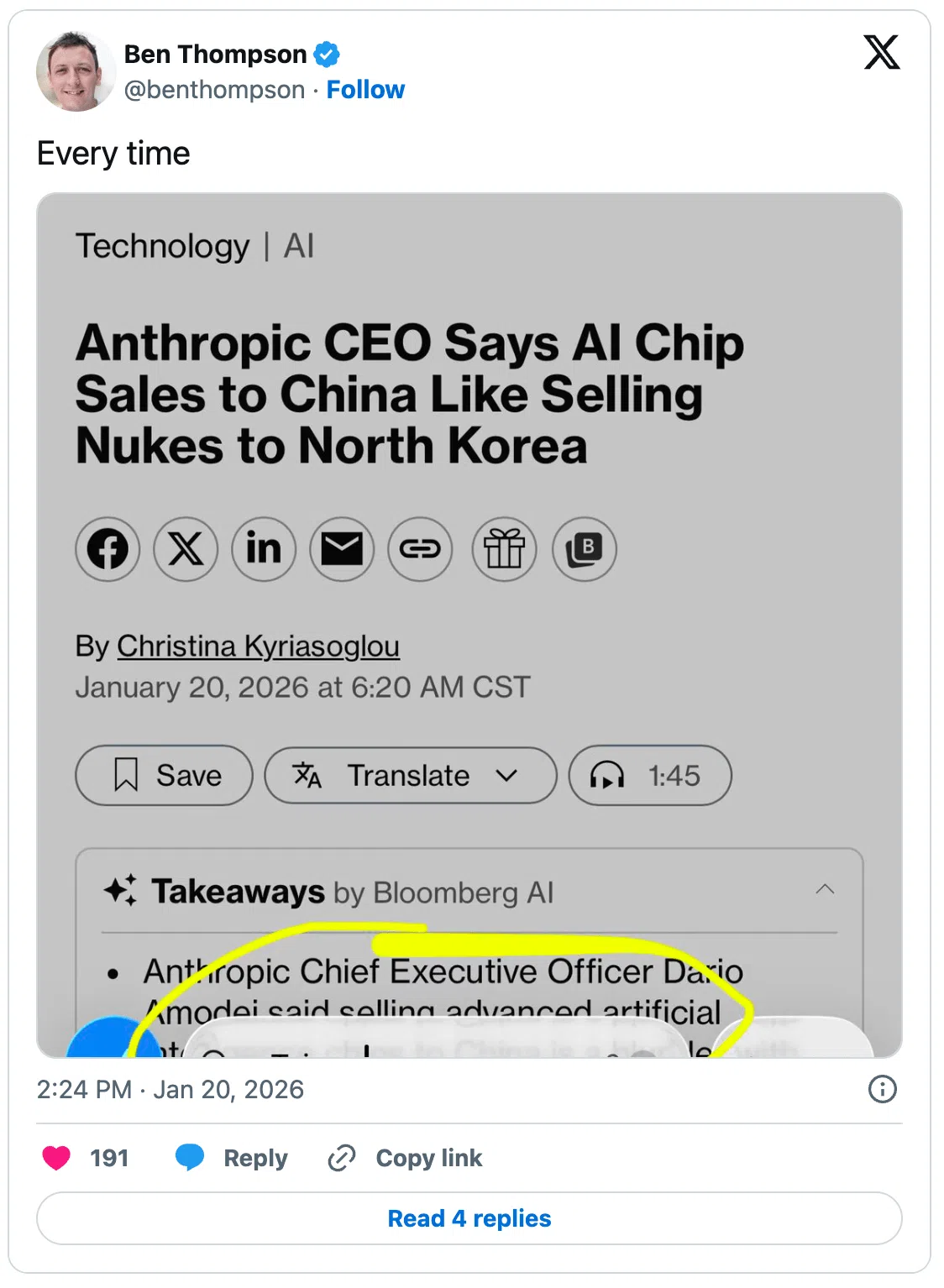Open Ben Thompson's profile picture

click(76, 71)
